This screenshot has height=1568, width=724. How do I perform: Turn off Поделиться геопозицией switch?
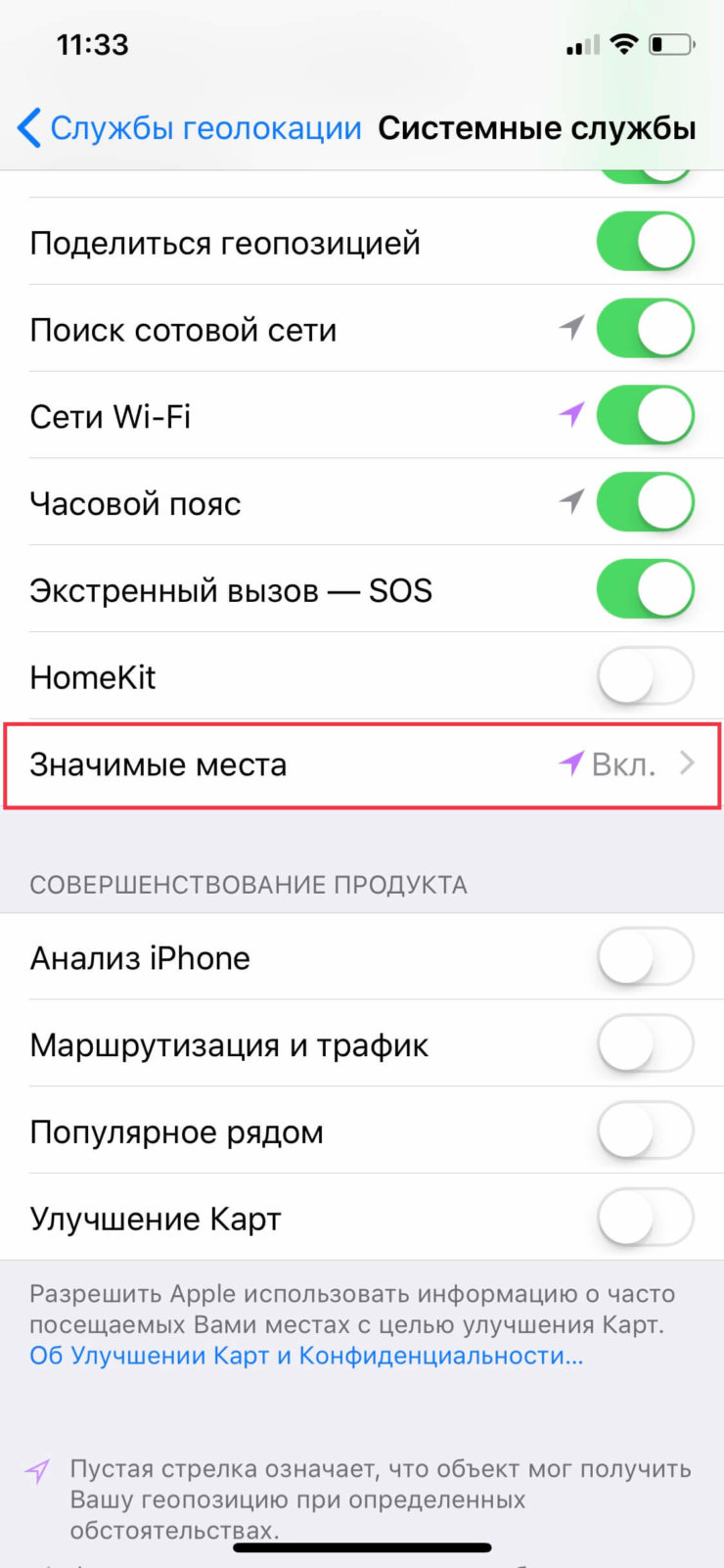(x=646, y=242)
